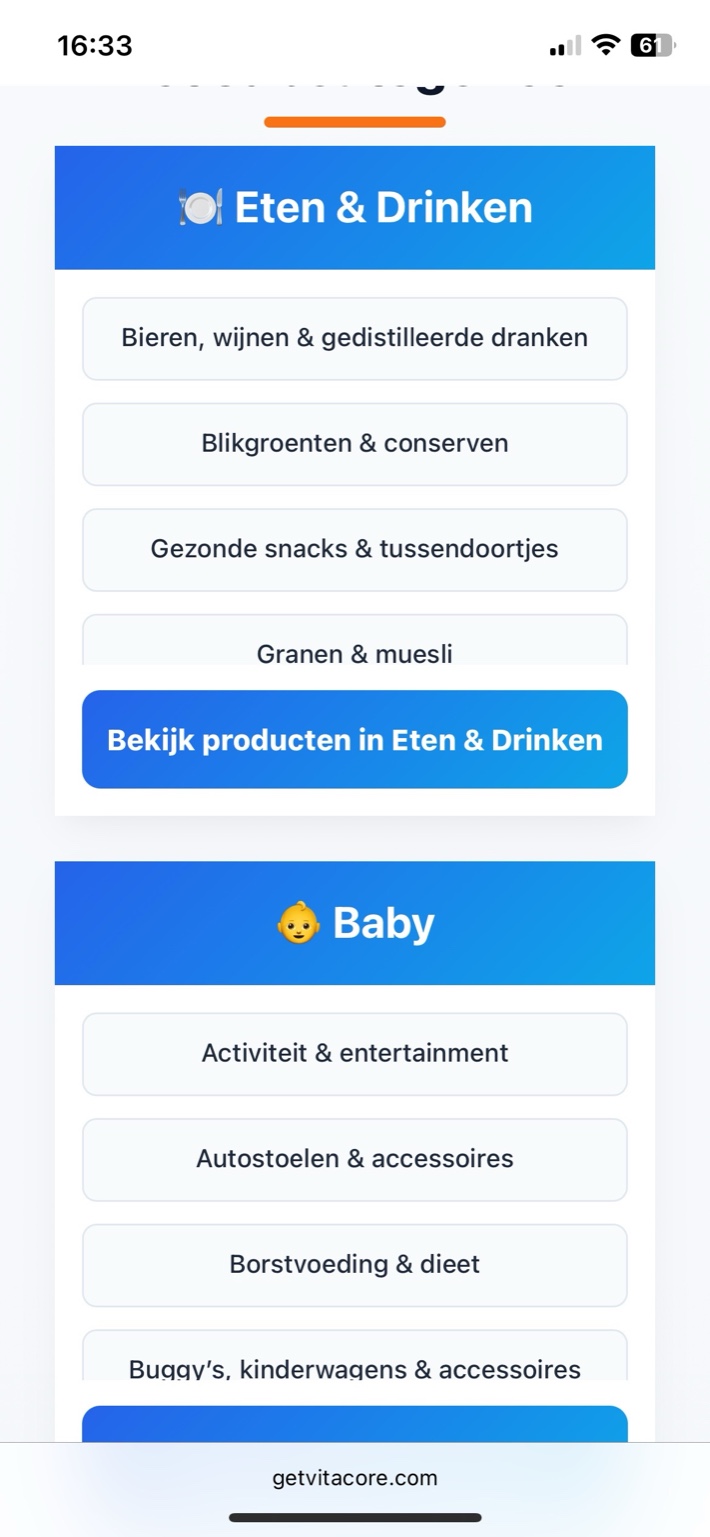Choose the Granen & muesli category
This screenshot has width=710, height=1537.
(354, 645)
